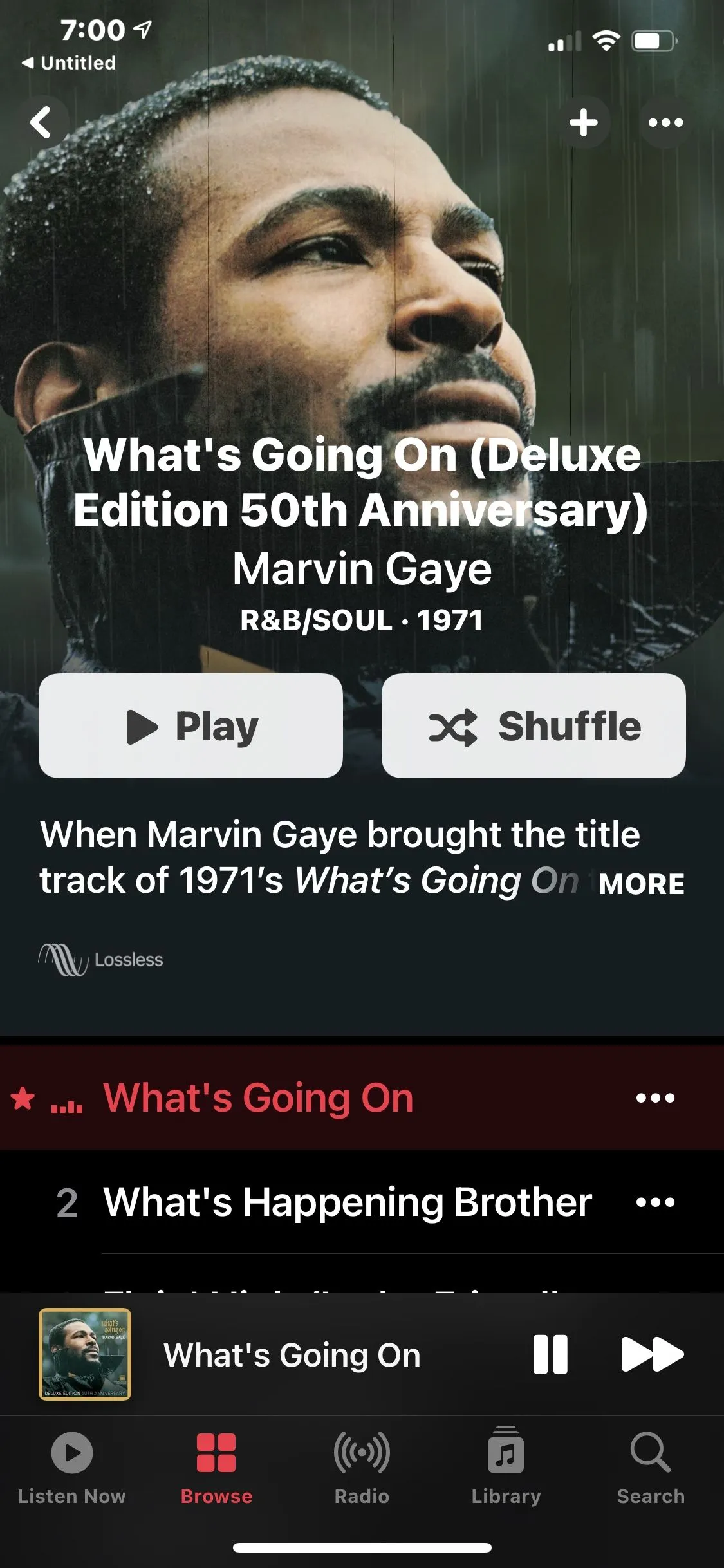Open the mini player album artwork
Viewport: 724px width, 1568px height.
click(85, 1354)
